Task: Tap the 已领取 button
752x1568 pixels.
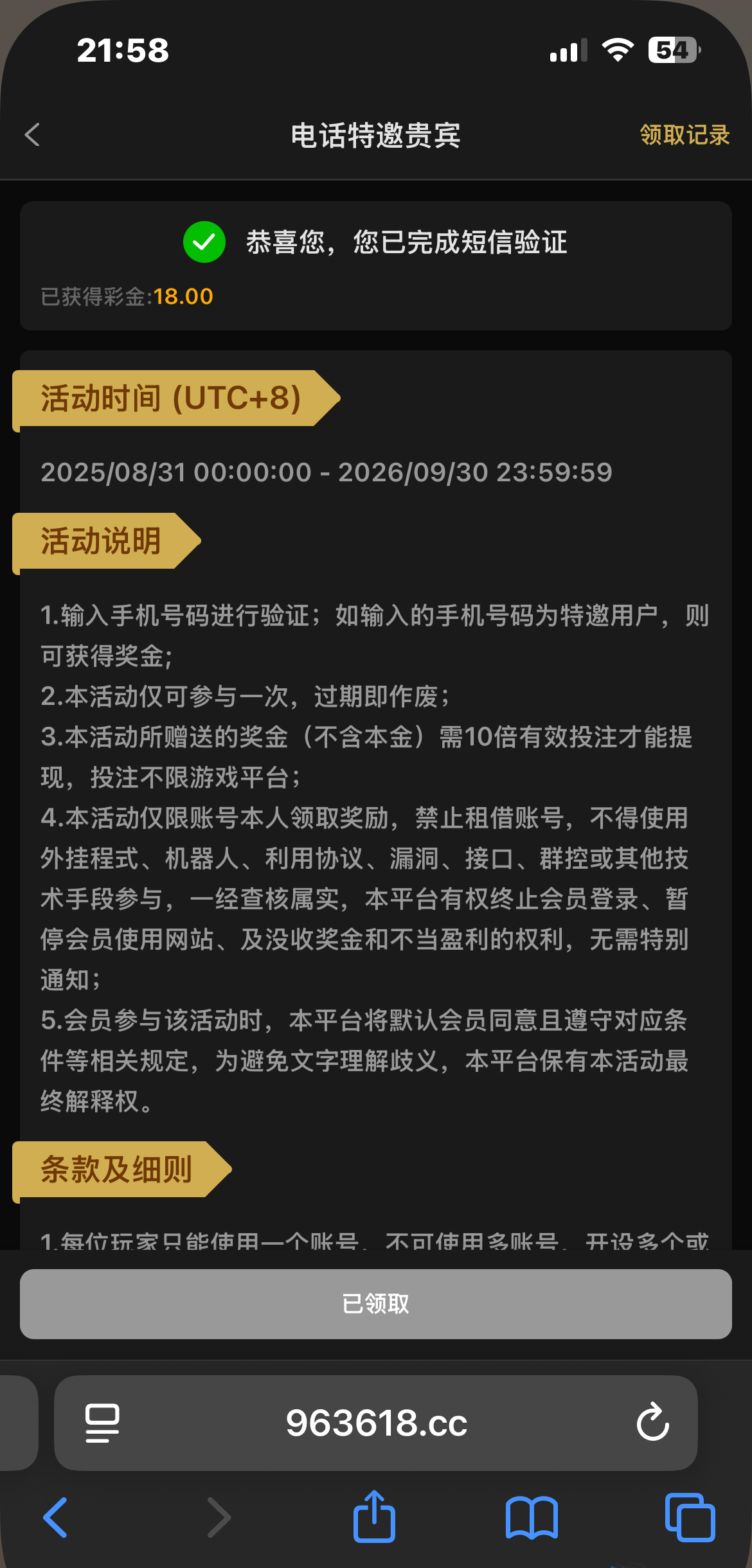Action: (375, 1304)
